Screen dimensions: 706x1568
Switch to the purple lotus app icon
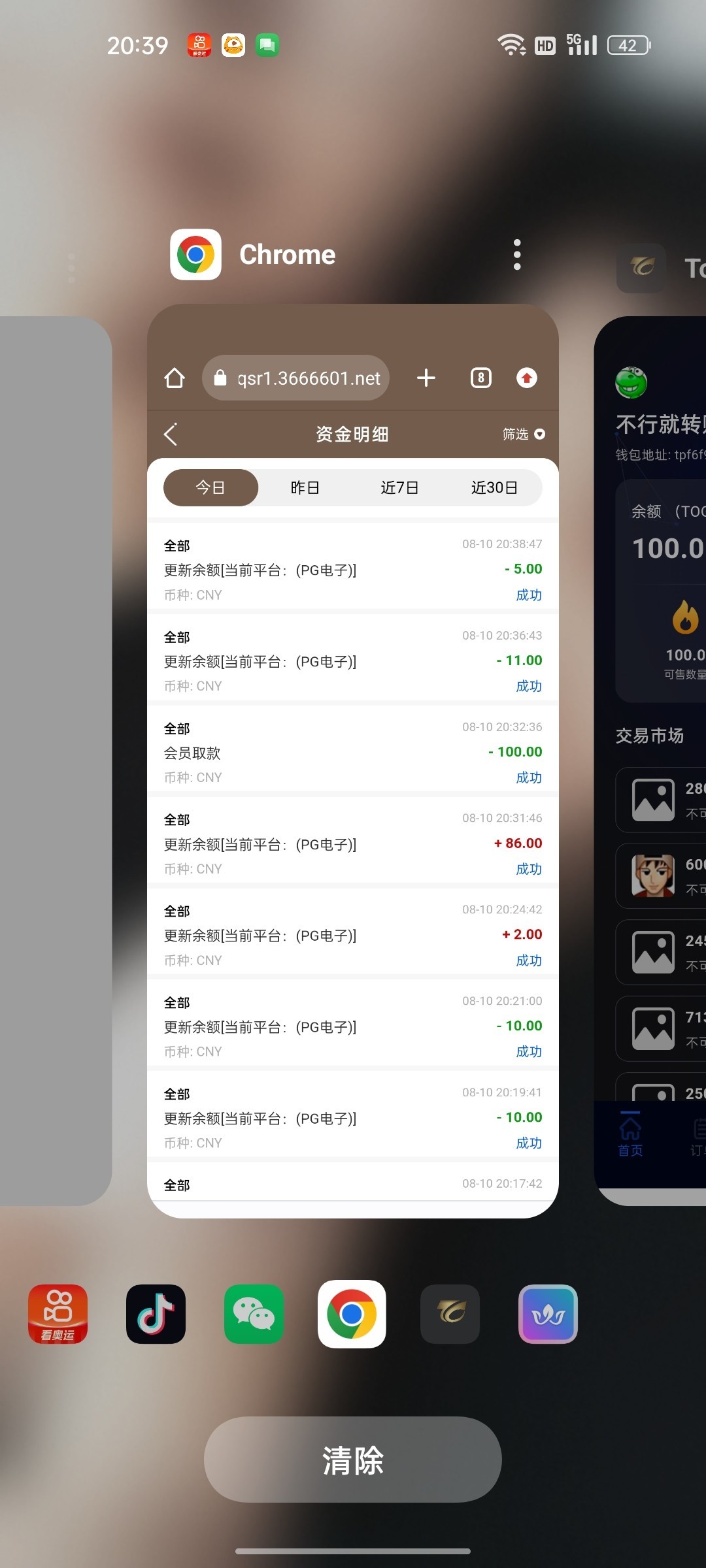tap(548, 1314)
